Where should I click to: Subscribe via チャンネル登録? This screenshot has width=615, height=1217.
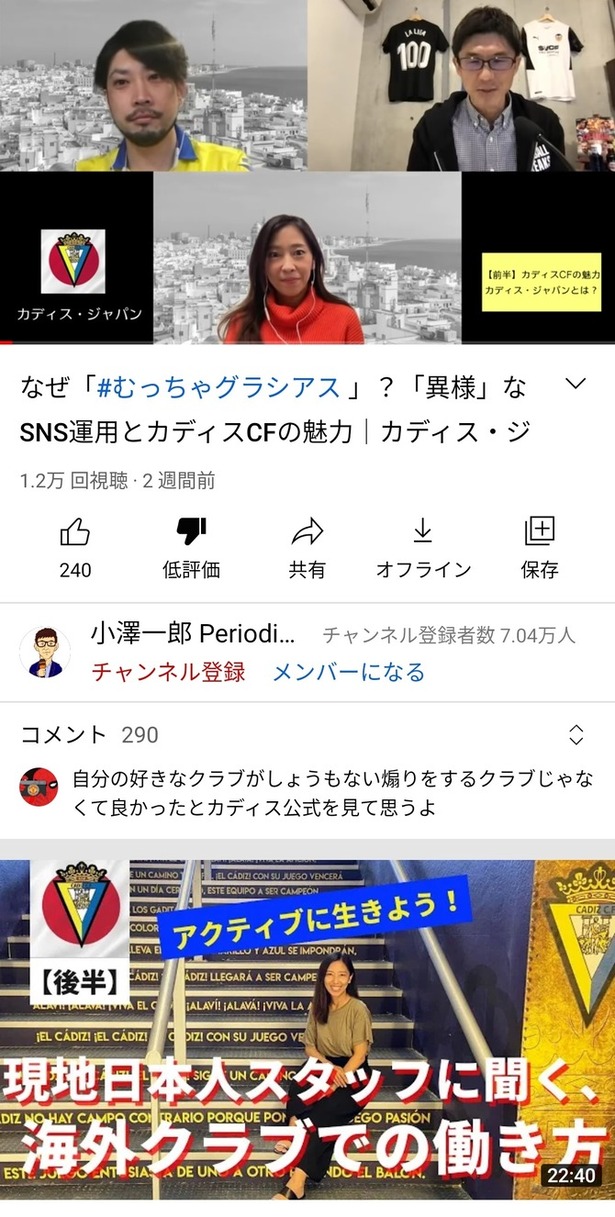(168, 672)
